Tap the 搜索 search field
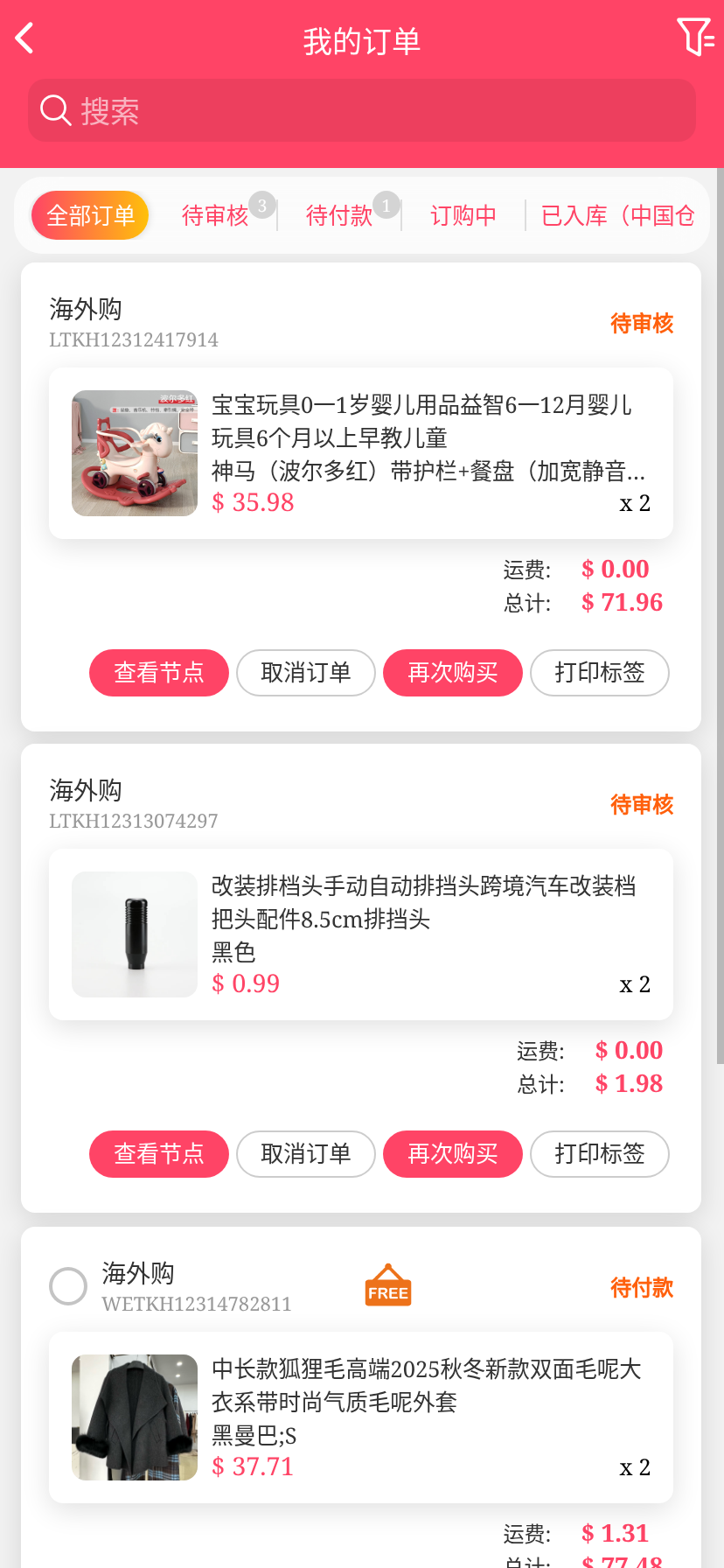 pyautogui.click(x=362, y=111)
